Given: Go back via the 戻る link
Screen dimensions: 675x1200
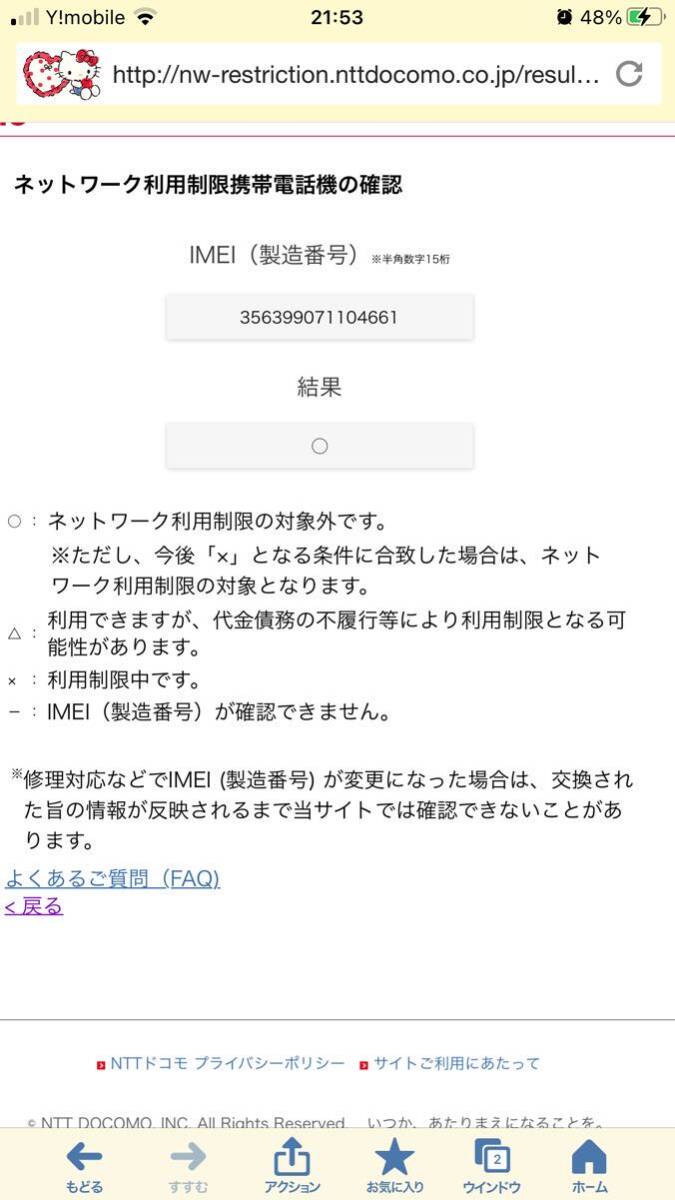Looking at the screenshot, I should pos(34,907).
